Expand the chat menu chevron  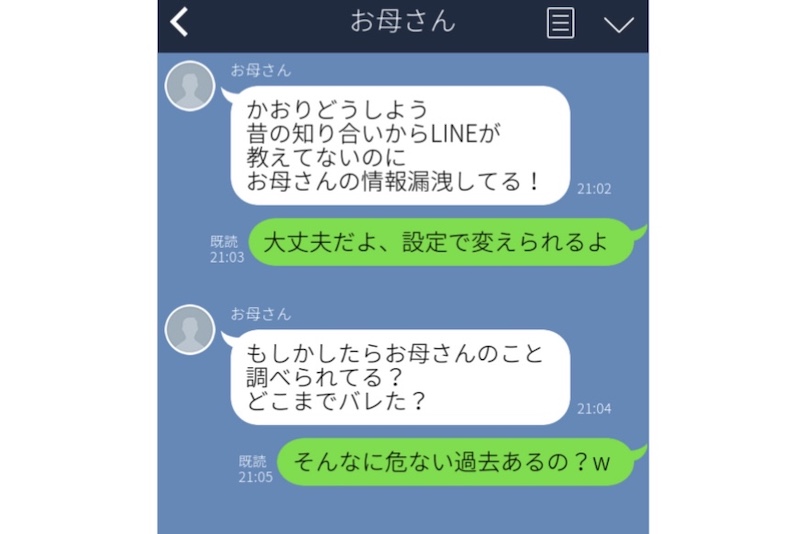pyautogui.click(x=619, y=24)
